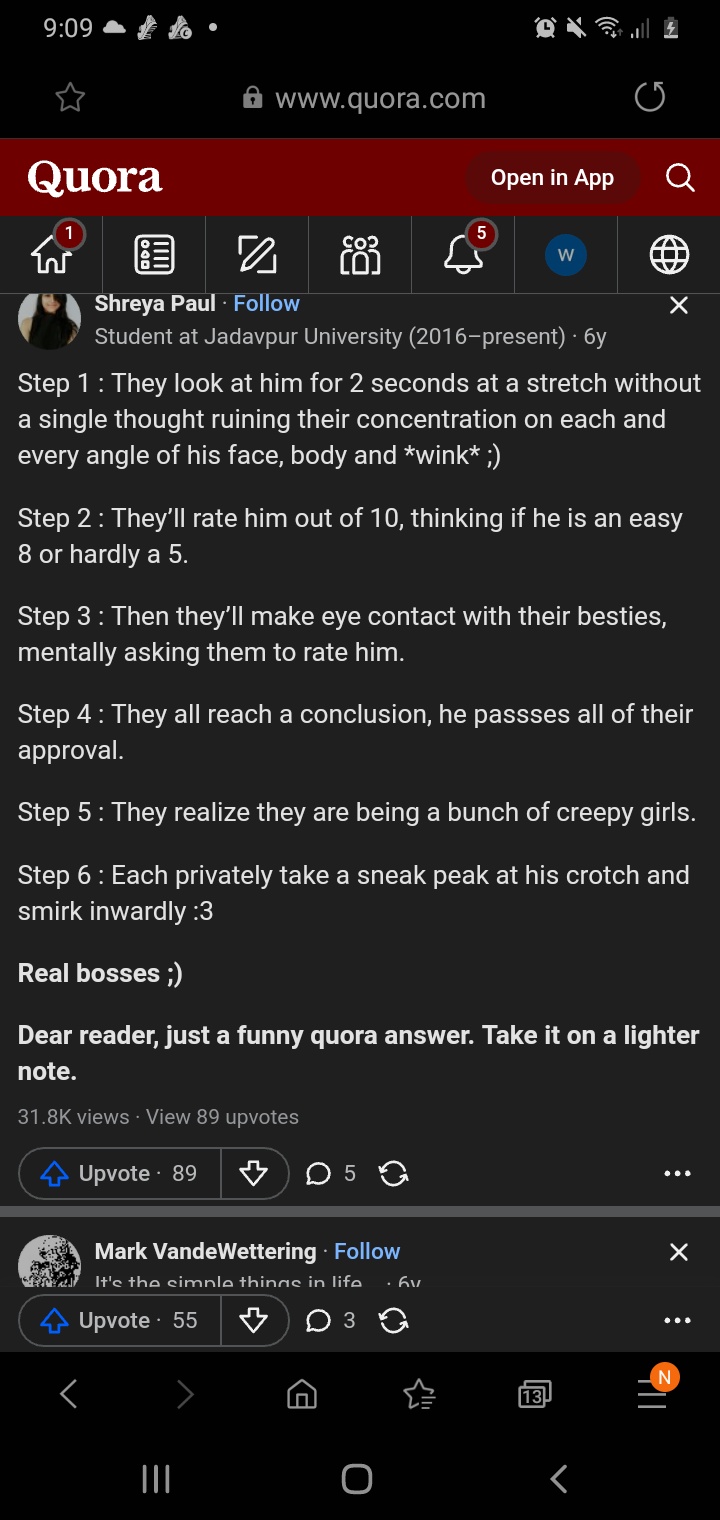The height and width of the screenshot is (1520, 720).
Task: Reload the page in the browser
Action: pyautogui.click(x=650, y=97)
